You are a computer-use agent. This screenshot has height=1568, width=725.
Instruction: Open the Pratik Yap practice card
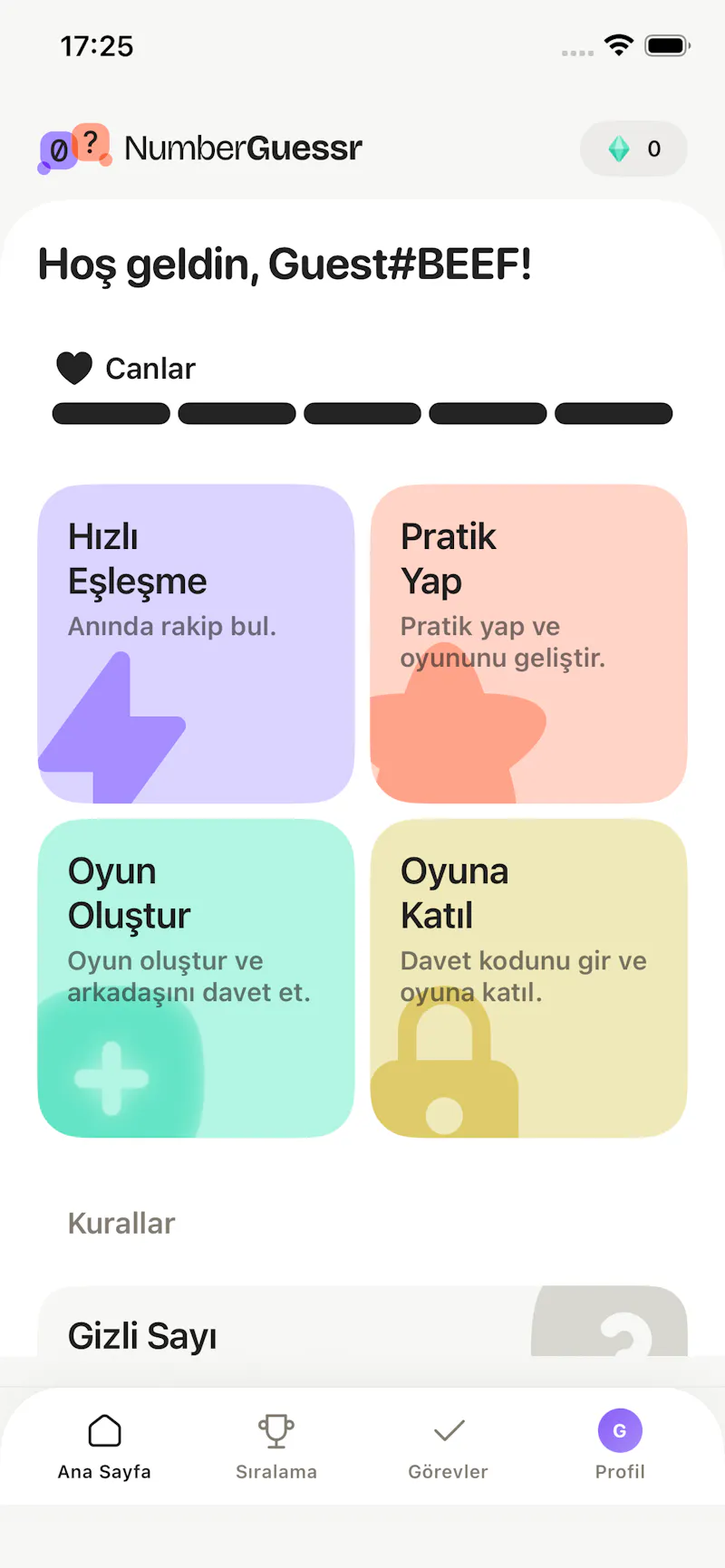tap(529, 644)
